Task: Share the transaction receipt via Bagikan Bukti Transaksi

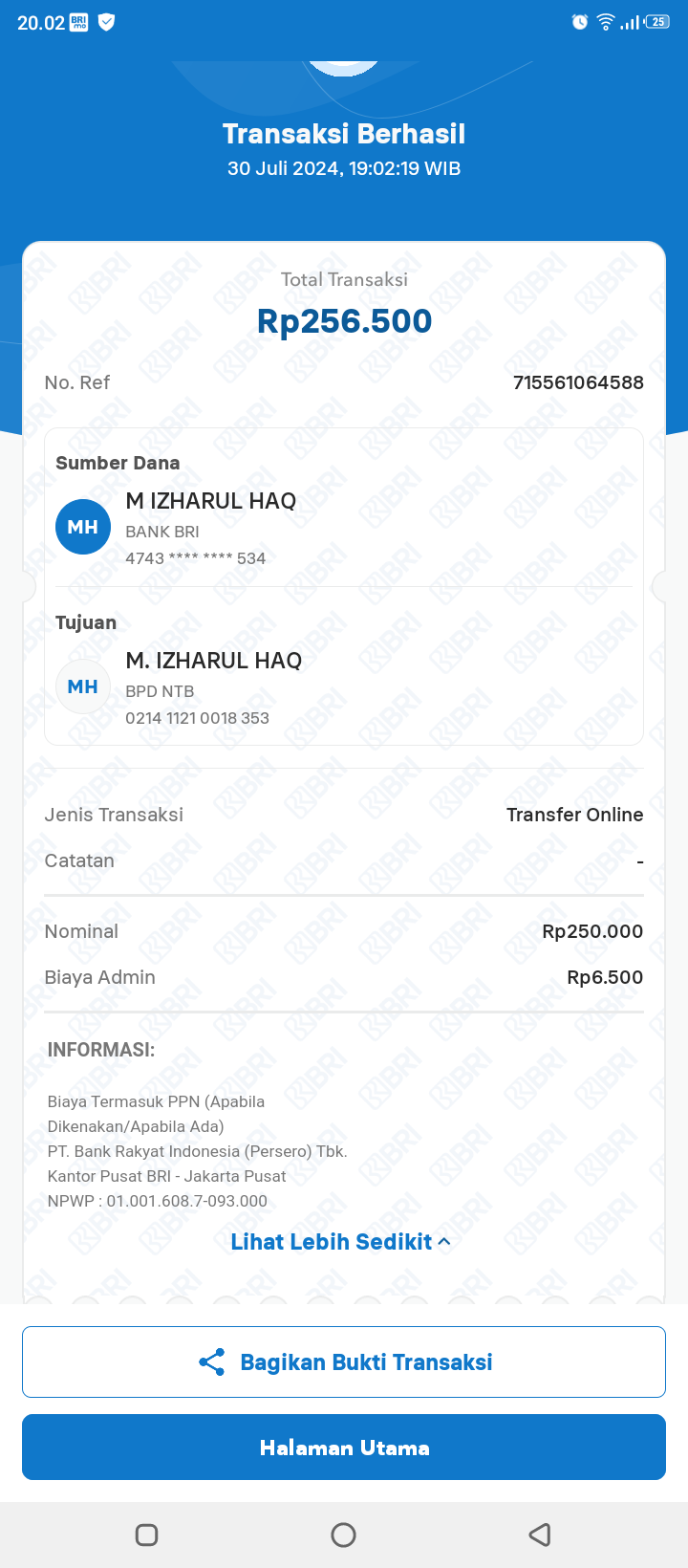Action: click(x=344, y=1361)
